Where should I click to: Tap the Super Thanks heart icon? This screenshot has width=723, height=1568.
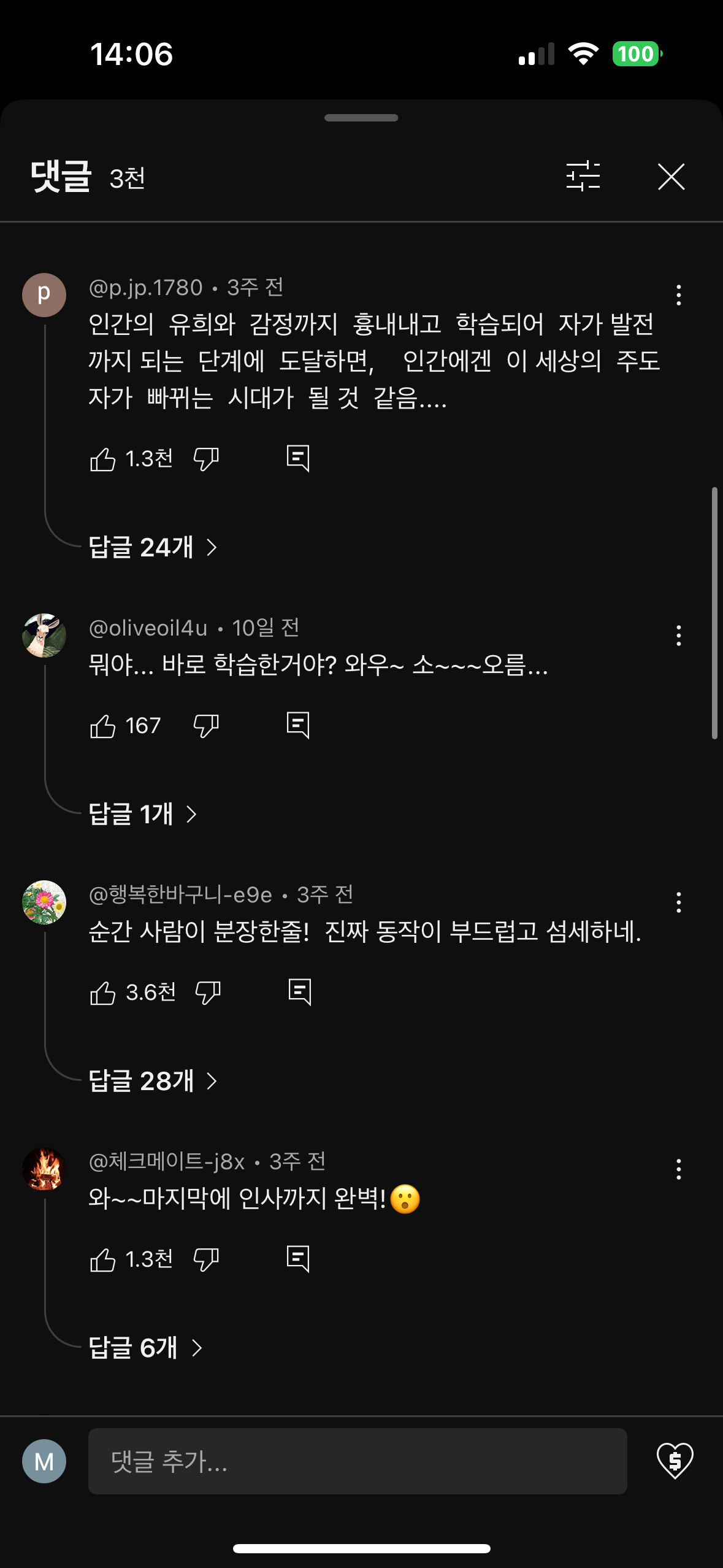click(x=676, y=1461)
